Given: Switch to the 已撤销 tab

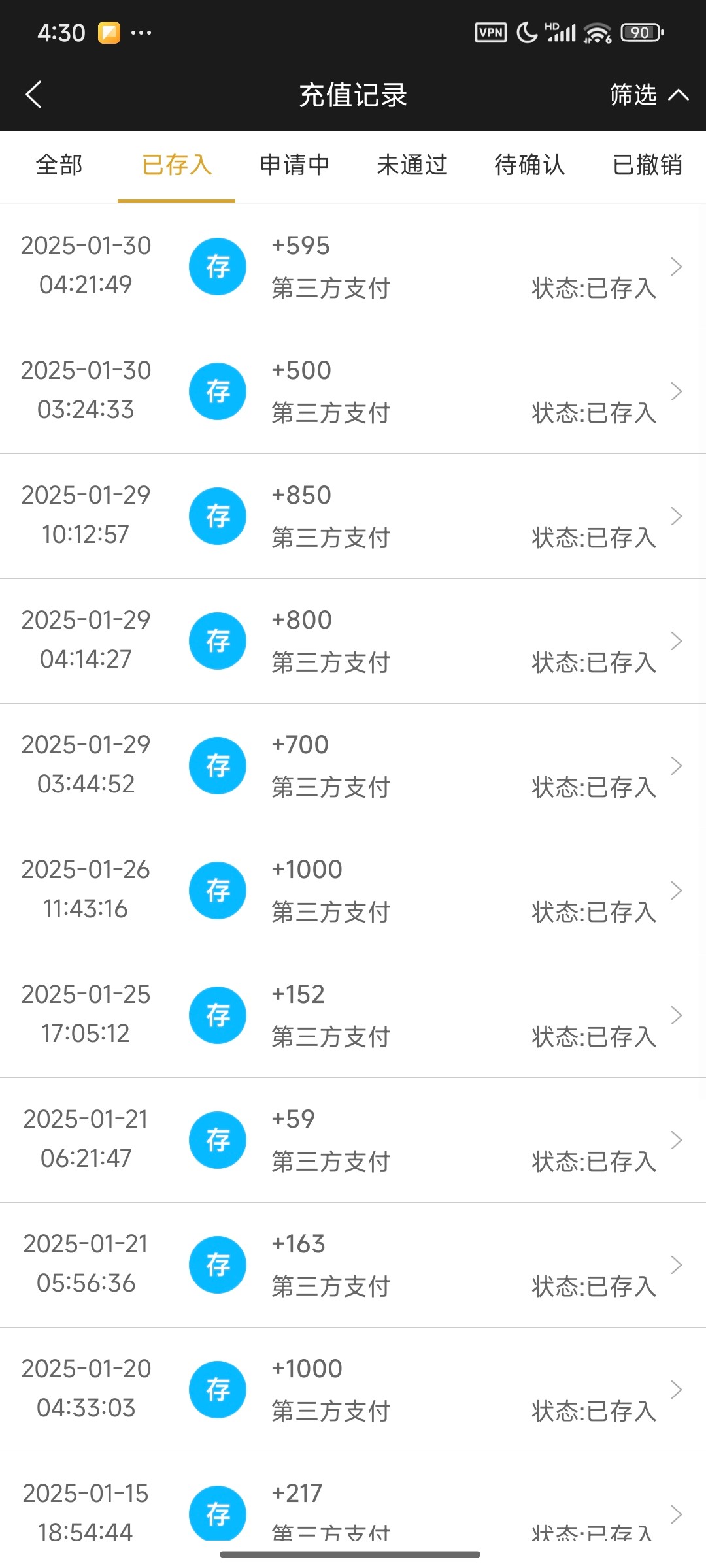Looking at the screenshot, I should (x=647, y=165).
